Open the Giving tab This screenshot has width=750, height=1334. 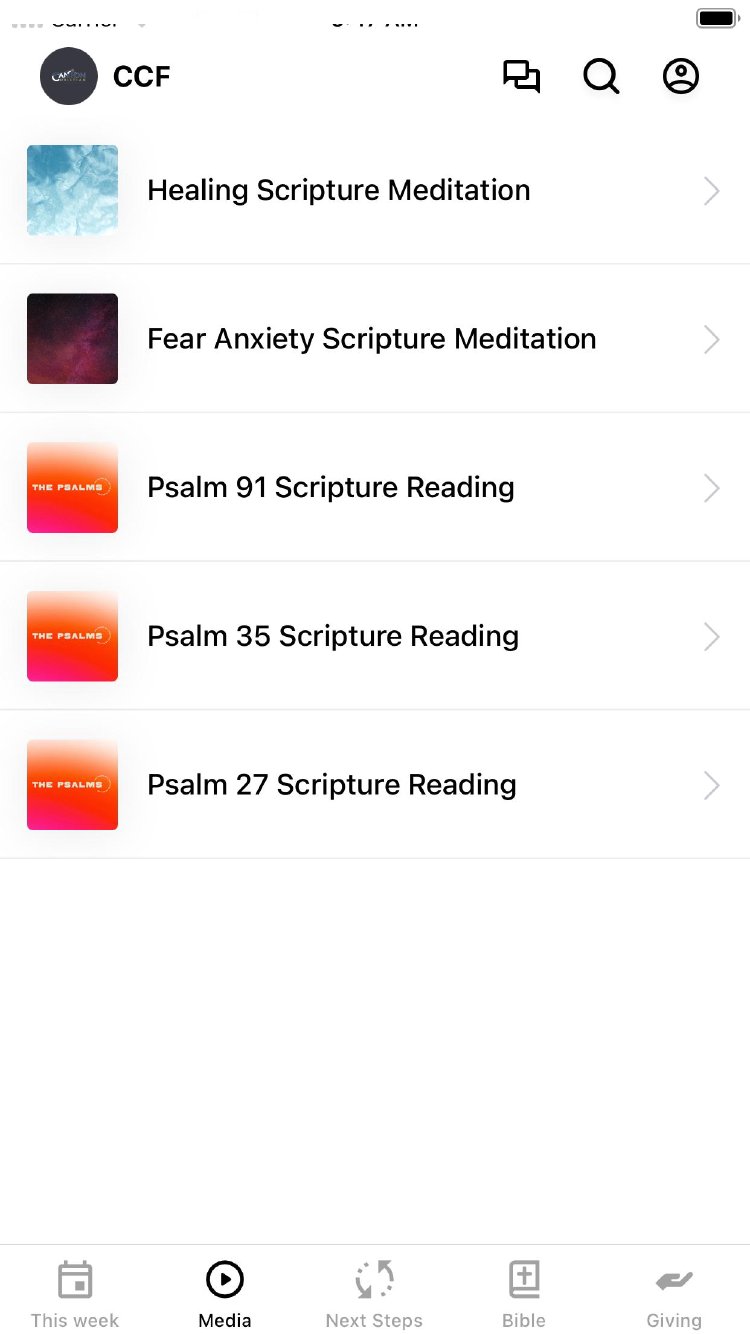pos(674,1294)
